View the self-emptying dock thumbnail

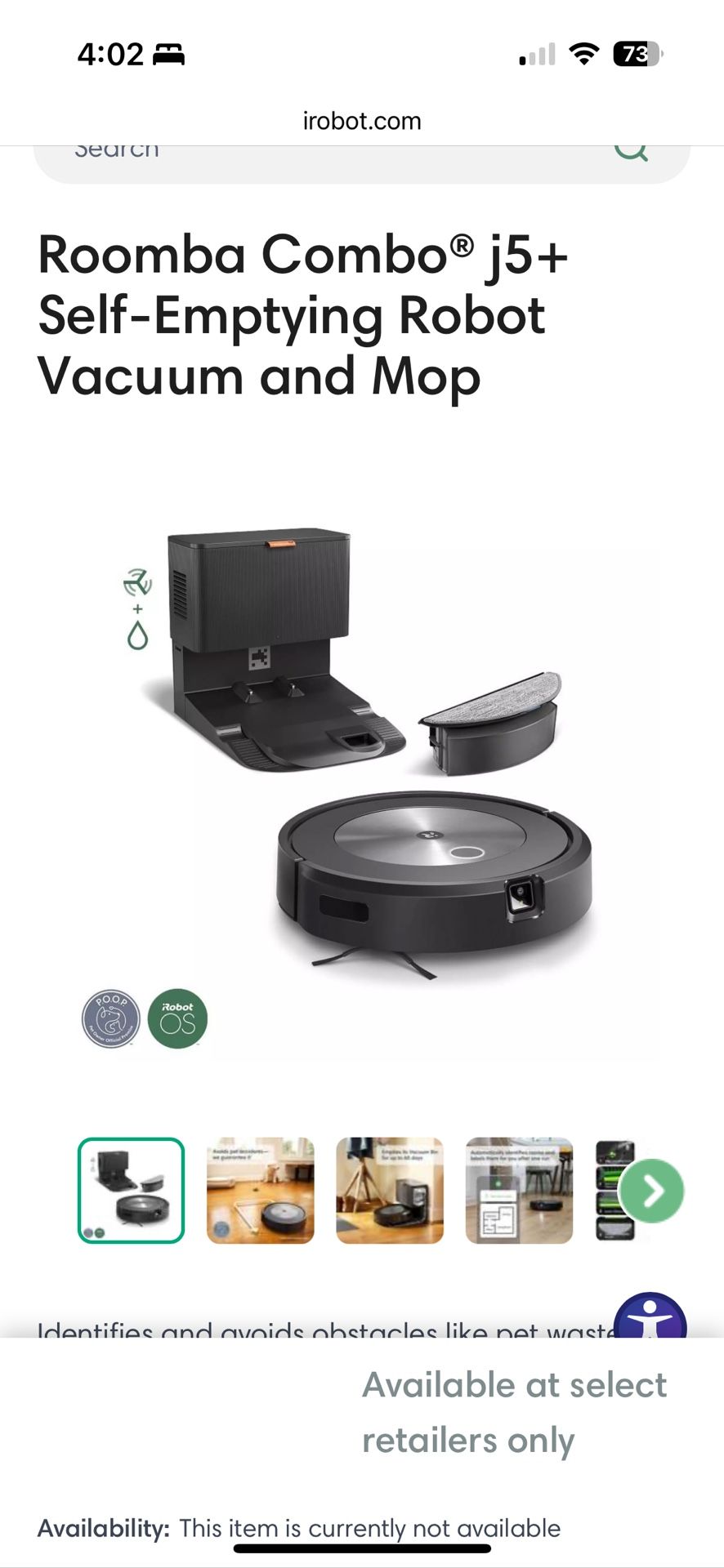(x=390, y=1192)
